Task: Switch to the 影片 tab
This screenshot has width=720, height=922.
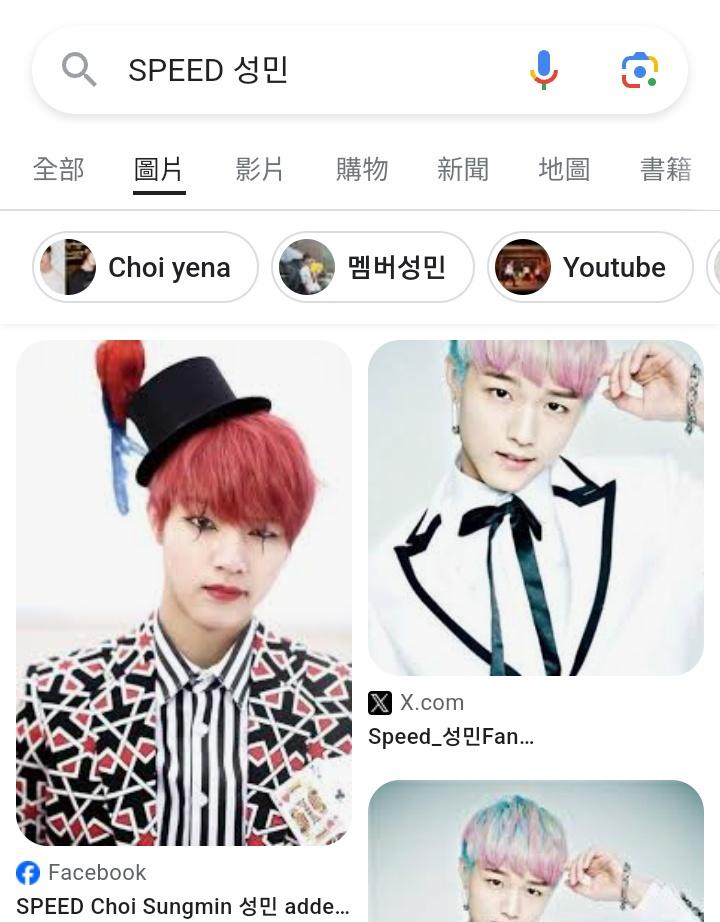Action: pyautogui.click(x=260, y=169)
